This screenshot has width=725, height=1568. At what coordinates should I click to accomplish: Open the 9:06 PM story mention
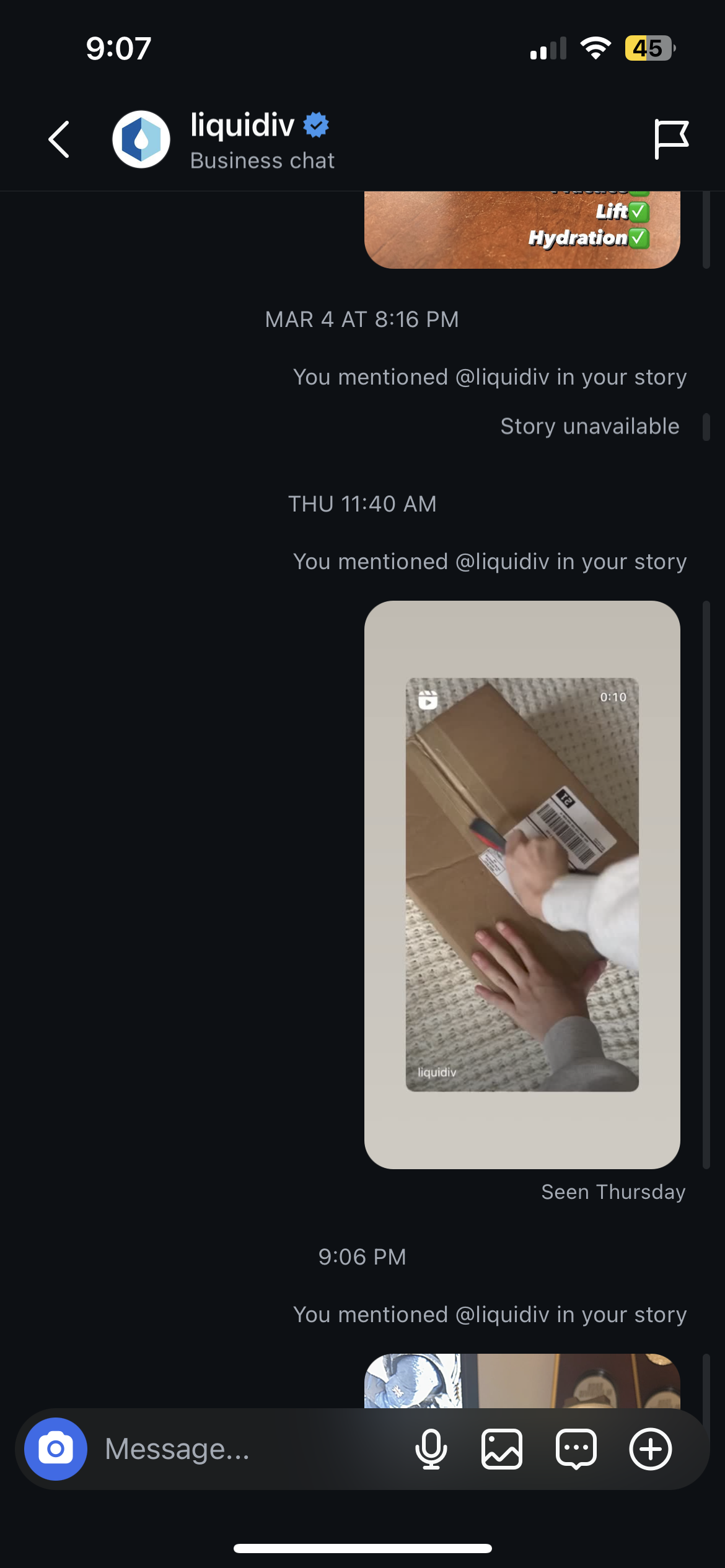(522, 1381)
